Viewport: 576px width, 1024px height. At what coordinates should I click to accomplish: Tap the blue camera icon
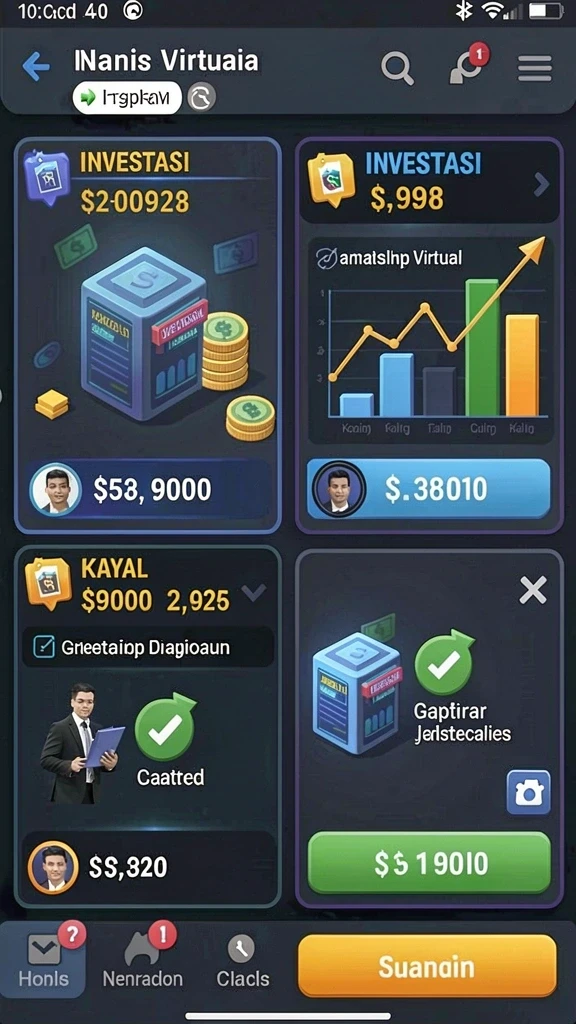(528, 792)
